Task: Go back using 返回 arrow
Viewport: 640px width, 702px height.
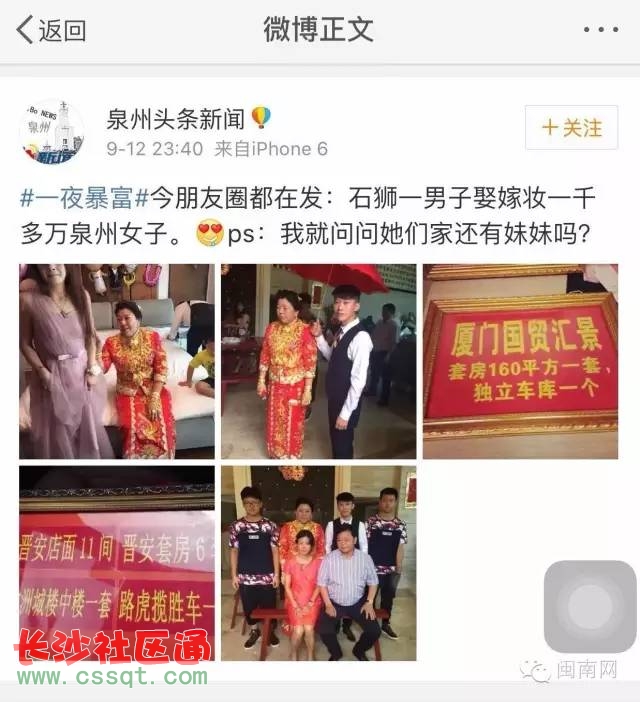Action: pos(50,30)
